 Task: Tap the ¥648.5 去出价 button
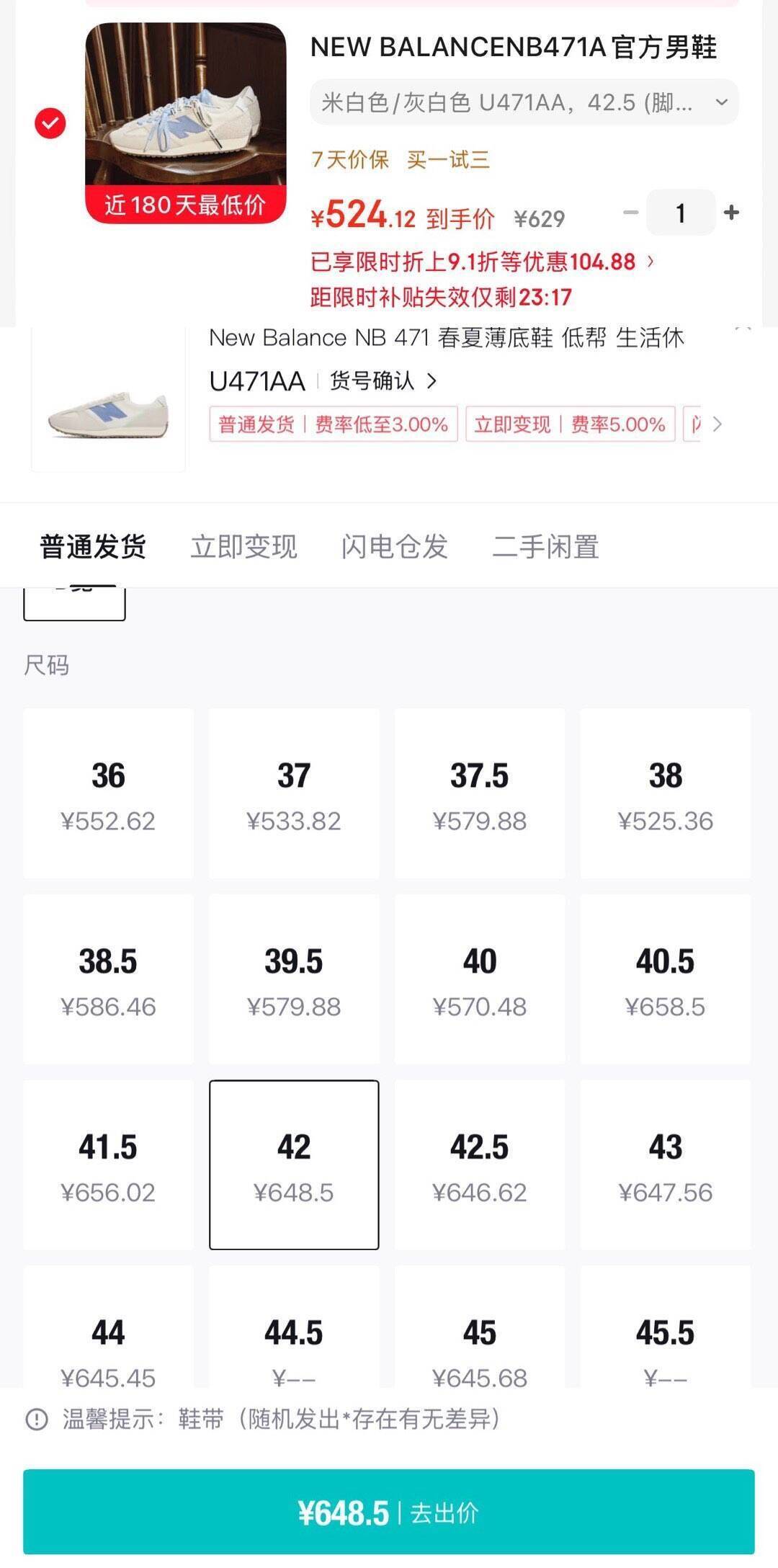pyautogui.click(x=389, y=1512)
